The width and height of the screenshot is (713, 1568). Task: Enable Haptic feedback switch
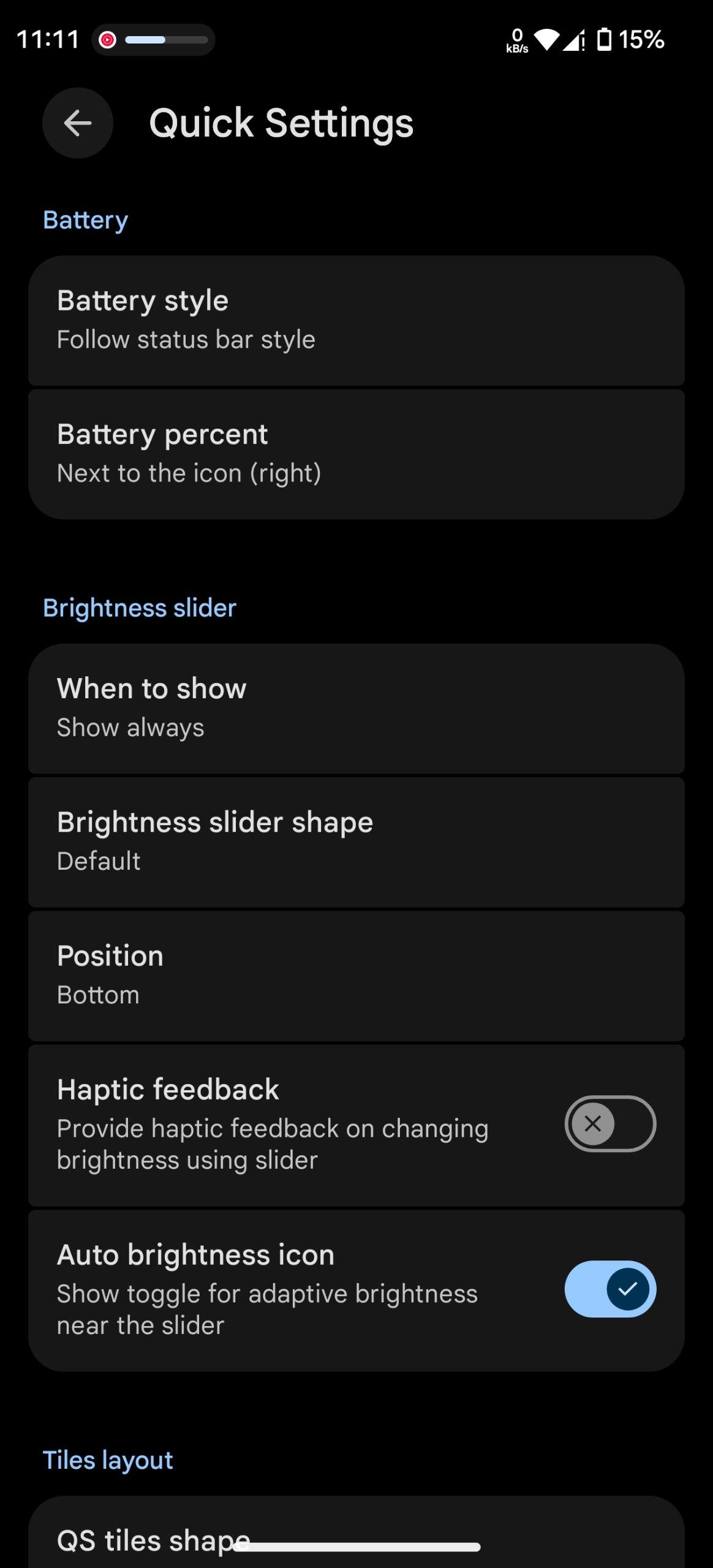pos(609,1124)
